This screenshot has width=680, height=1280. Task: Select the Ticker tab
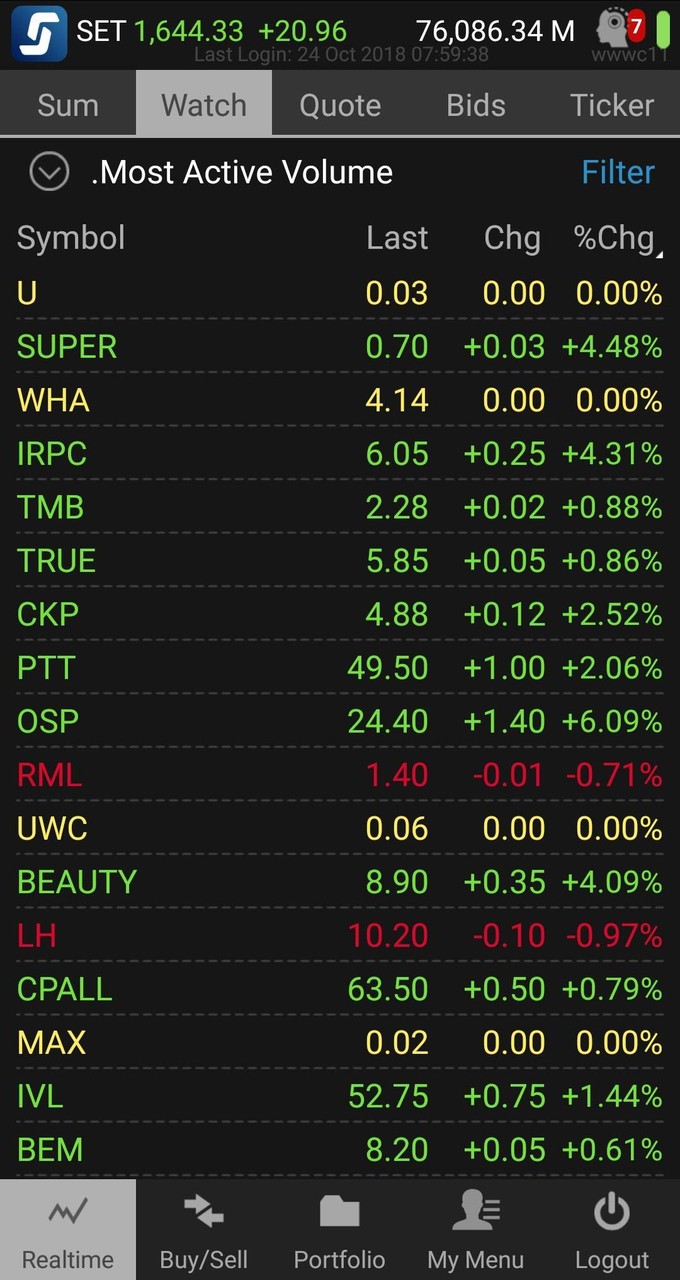click(x=612, y=105)
